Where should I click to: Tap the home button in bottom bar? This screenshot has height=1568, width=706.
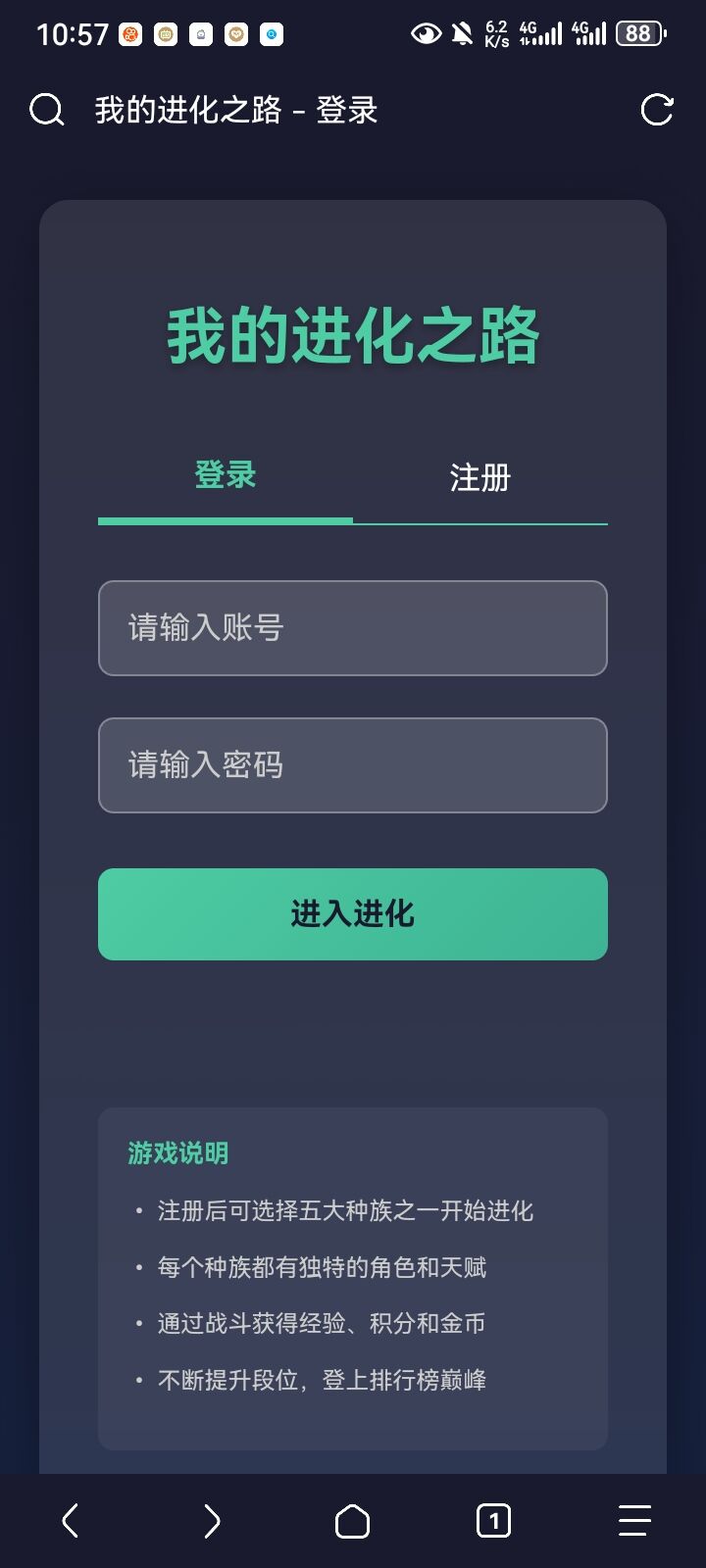[x=353, y=1520]
